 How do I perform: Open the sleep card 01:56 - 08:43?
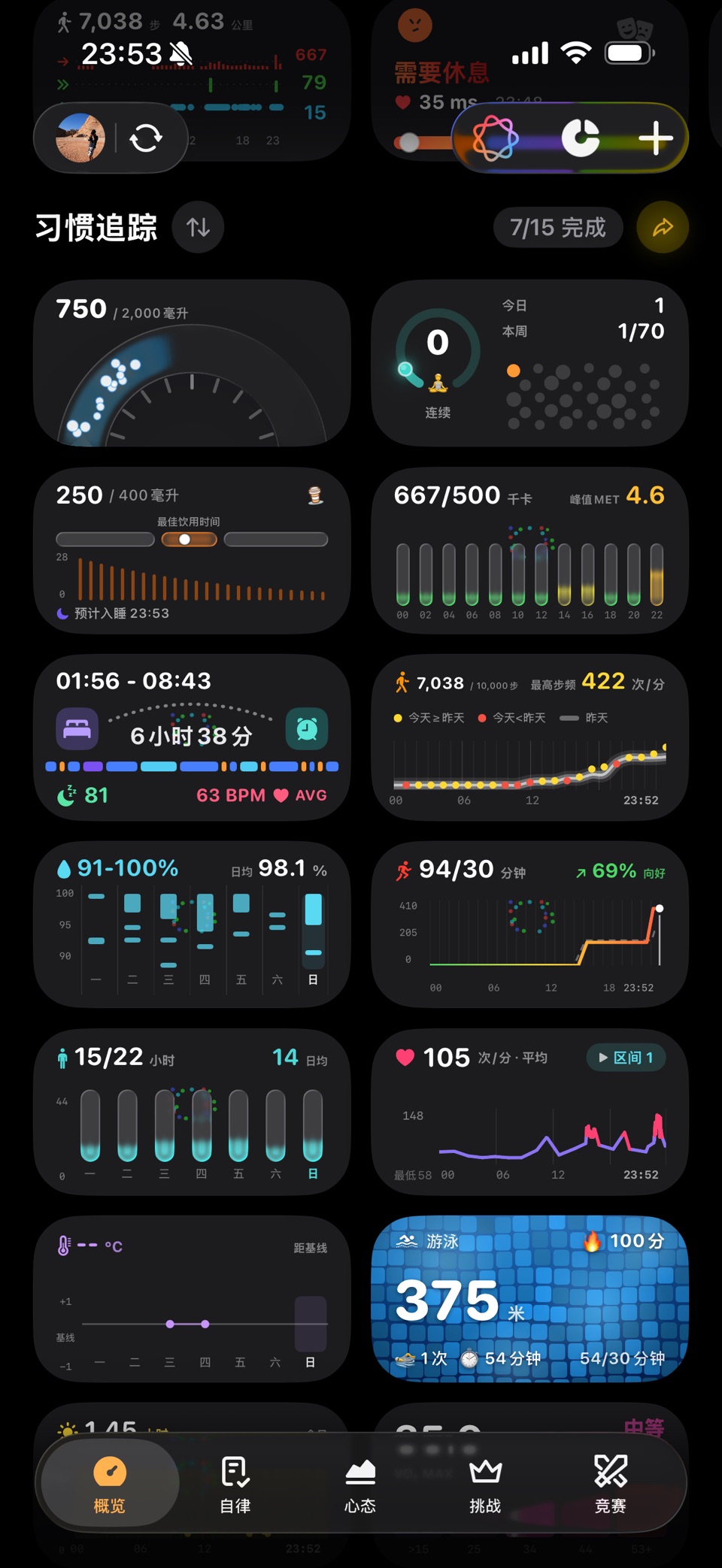[192, 737]
